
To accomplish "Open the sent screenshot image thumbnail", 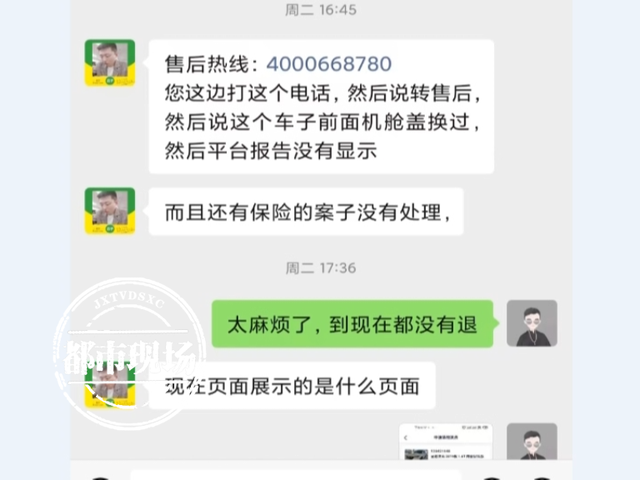I will click(x=446, y=442).
